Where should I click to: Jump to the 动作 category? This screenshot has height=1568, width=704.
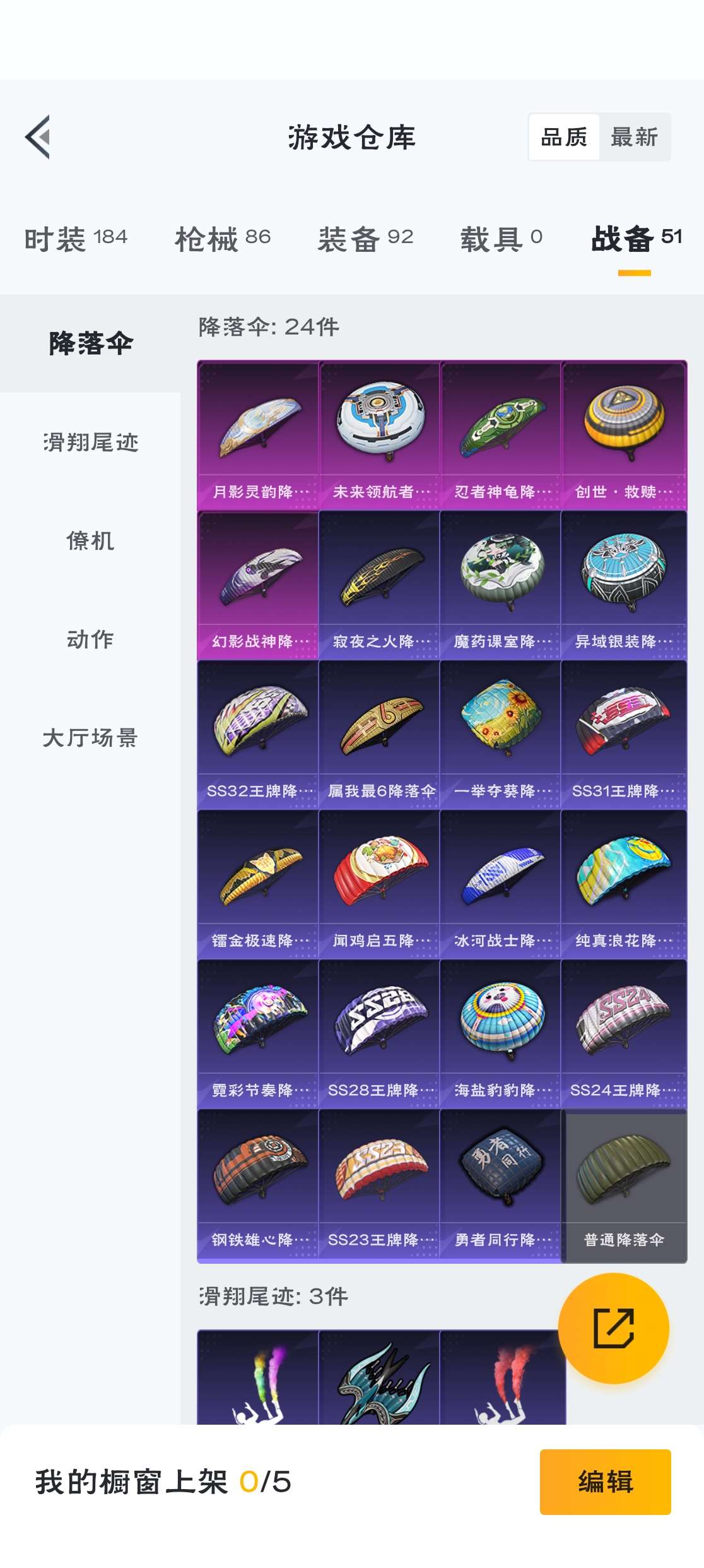[x=90, y=639]
